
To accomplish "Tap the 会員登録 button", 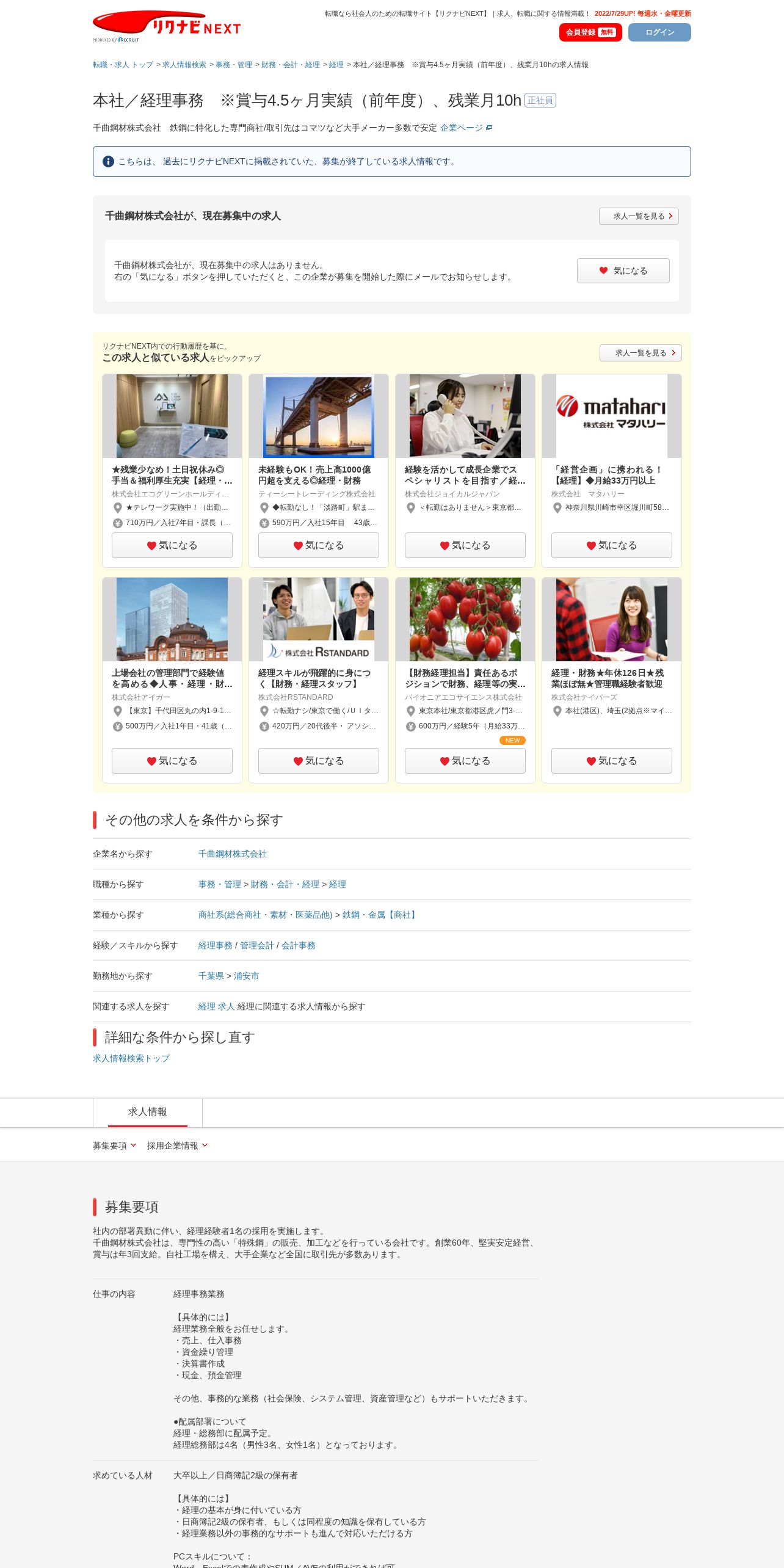I will (x=590, y=32).
